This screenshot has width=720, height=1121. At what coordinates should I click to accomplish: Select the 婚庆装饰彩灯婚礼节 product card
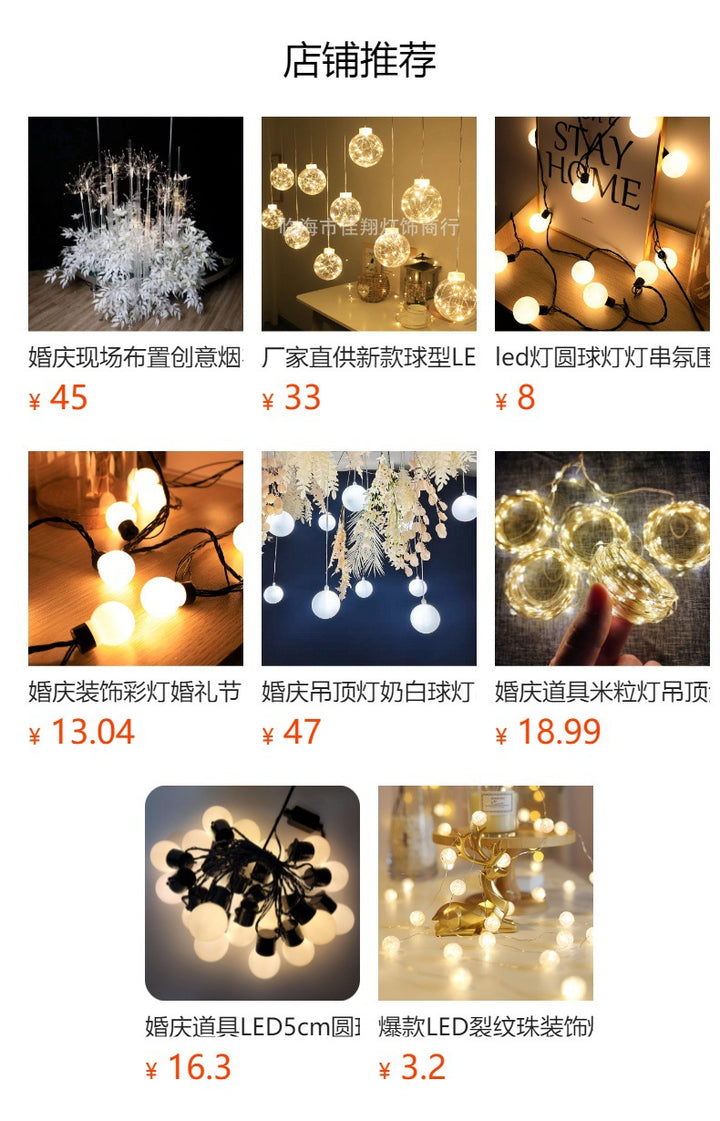click(135, 558)
